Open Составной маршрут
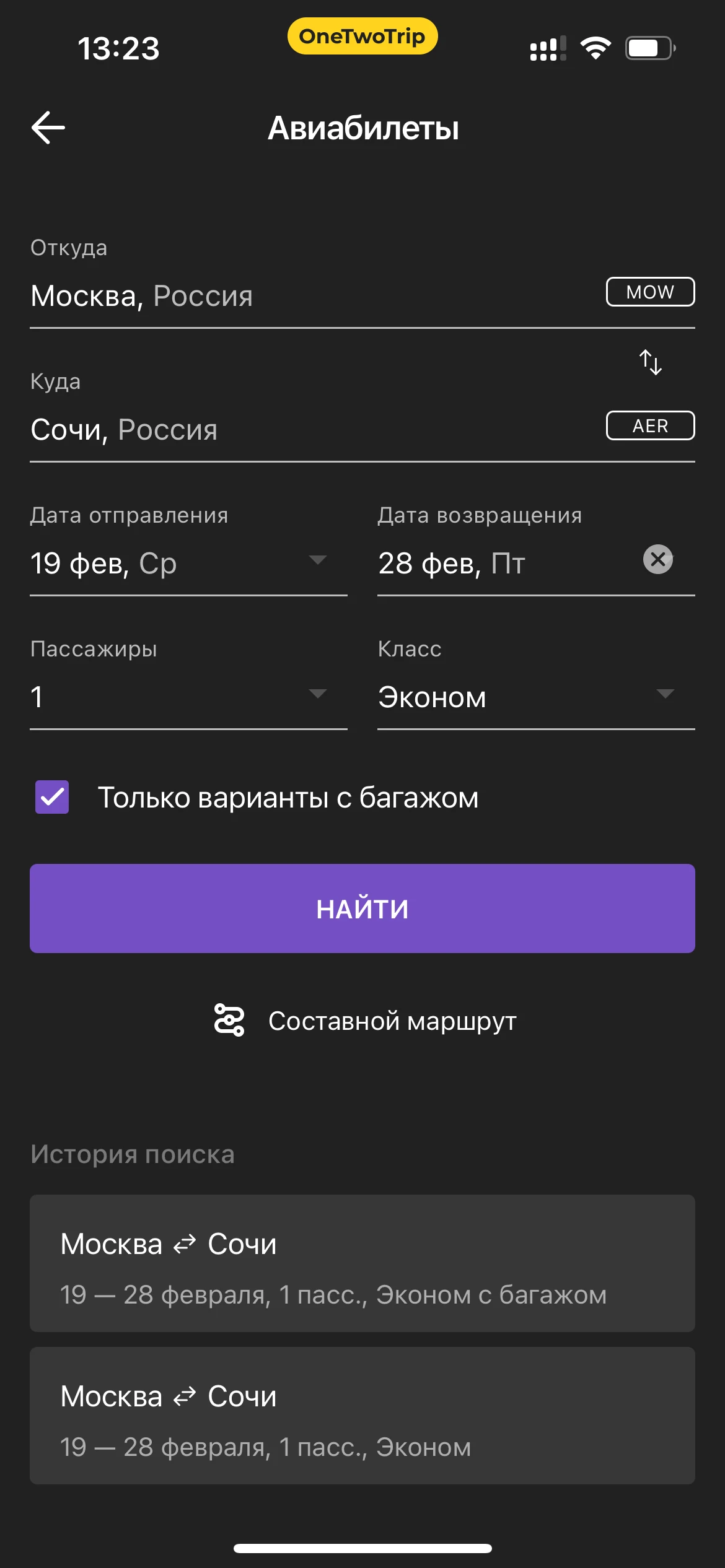Screen dimensions: 725x1568 (x=366, y=1021)
